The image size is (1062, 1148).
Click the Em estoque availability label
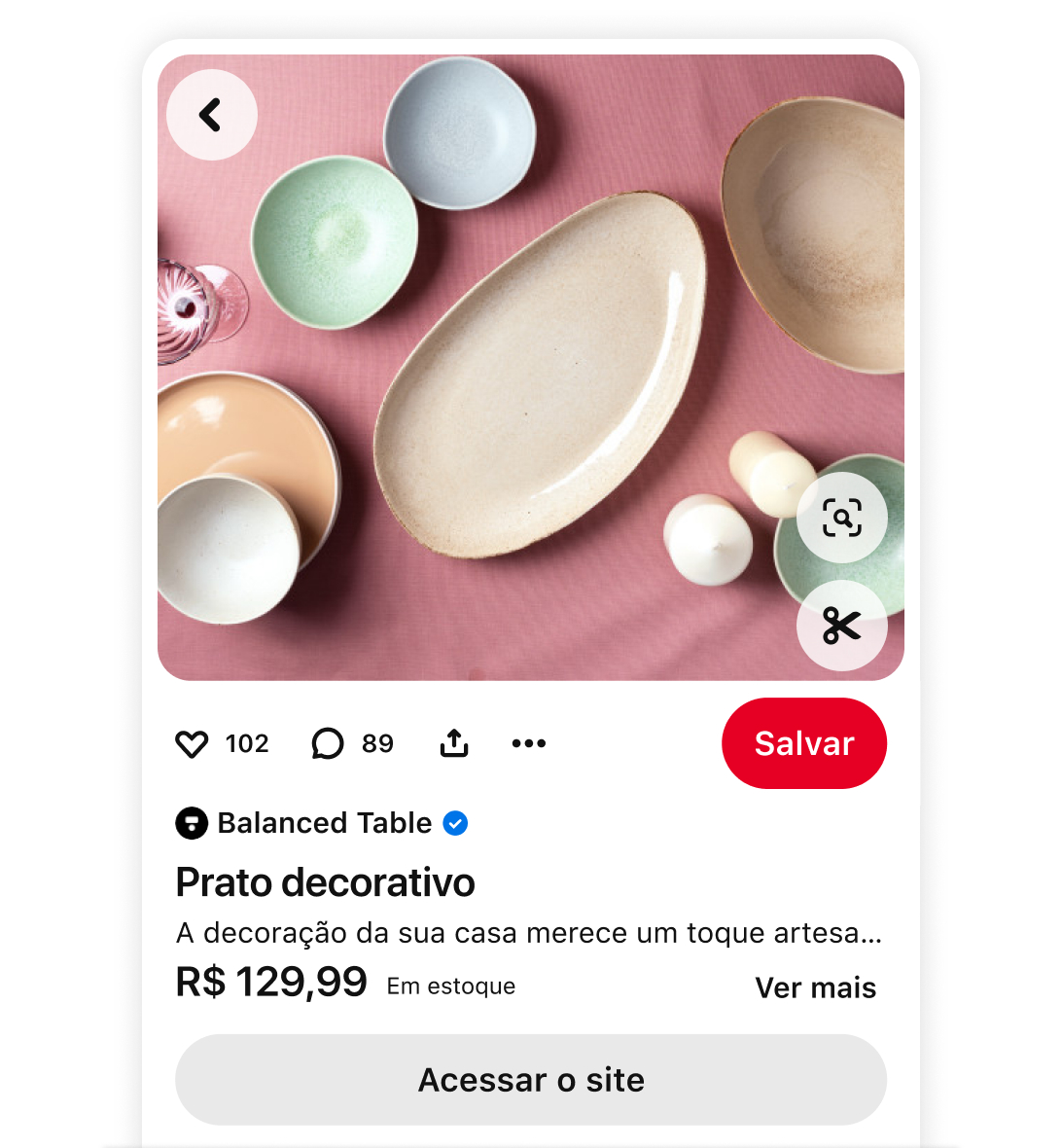(x=451, y=987)
